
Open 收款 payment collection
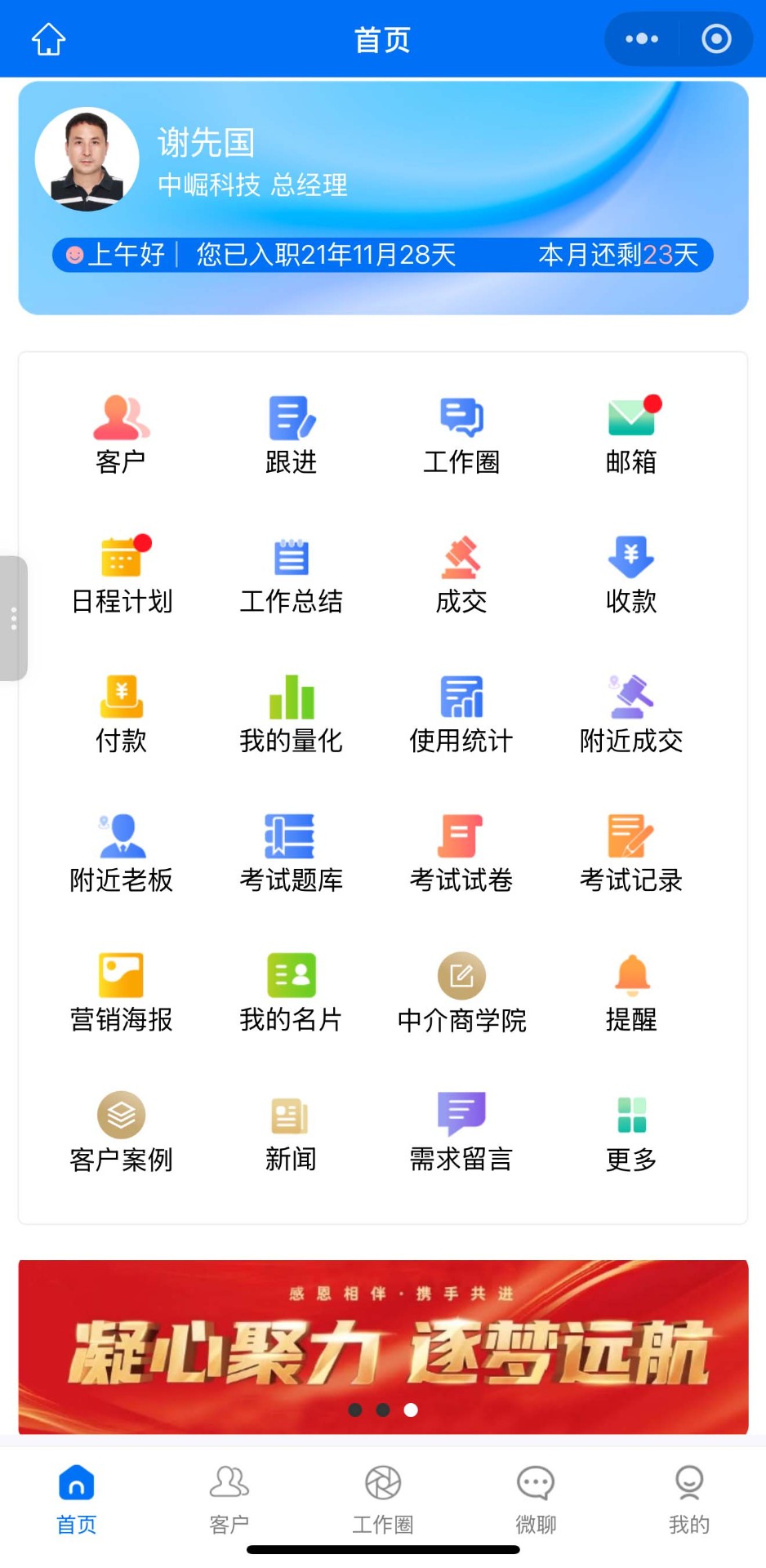pos(630,574)
